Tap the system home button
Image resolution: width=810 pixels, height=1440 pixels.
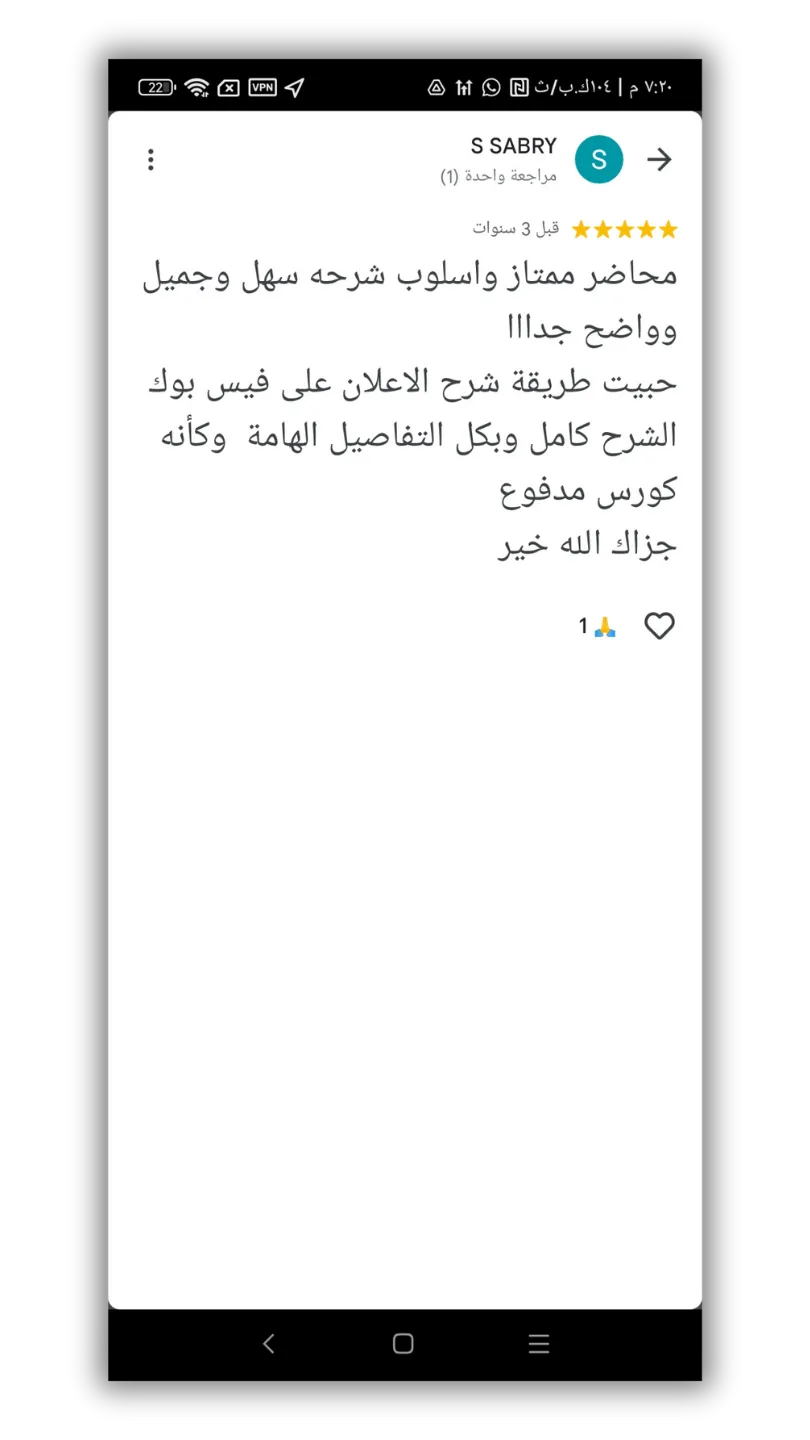pos(403,1344)
